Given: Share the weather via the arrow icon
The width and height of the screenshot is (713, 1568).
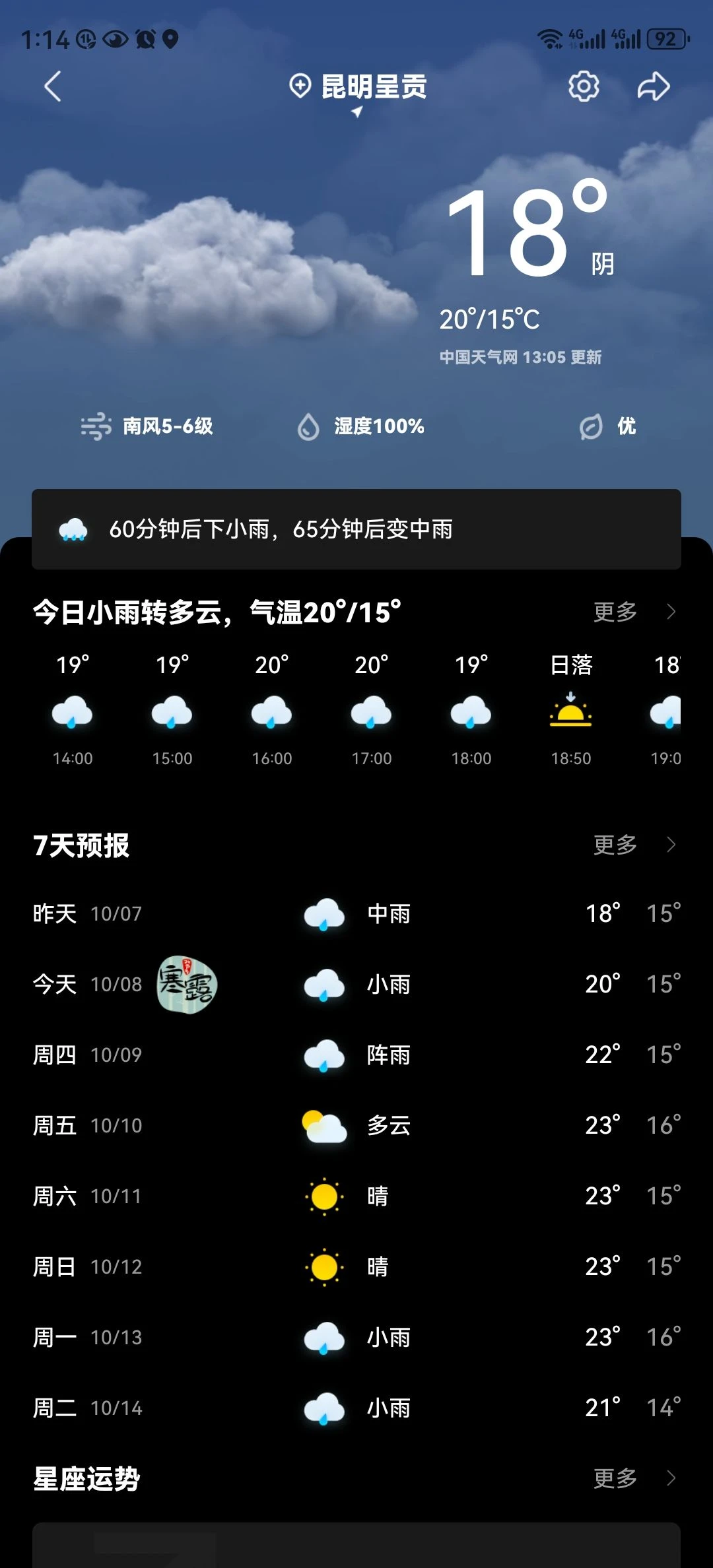Looking at the screenshot, I should click(654, 86).
